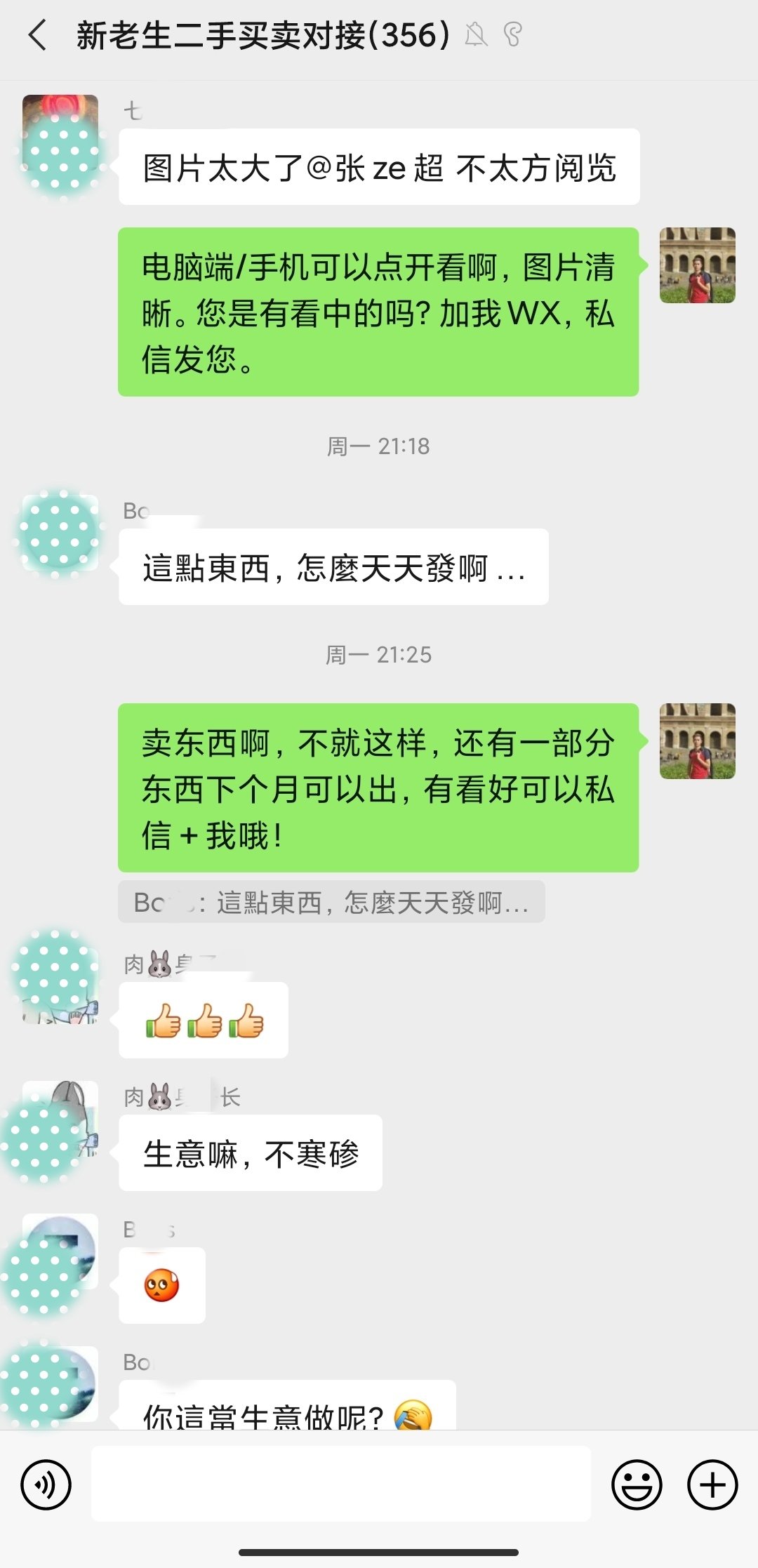Open avatar next to the thumbs-up message
The image size is (758, 1568).
coord(60,985)
